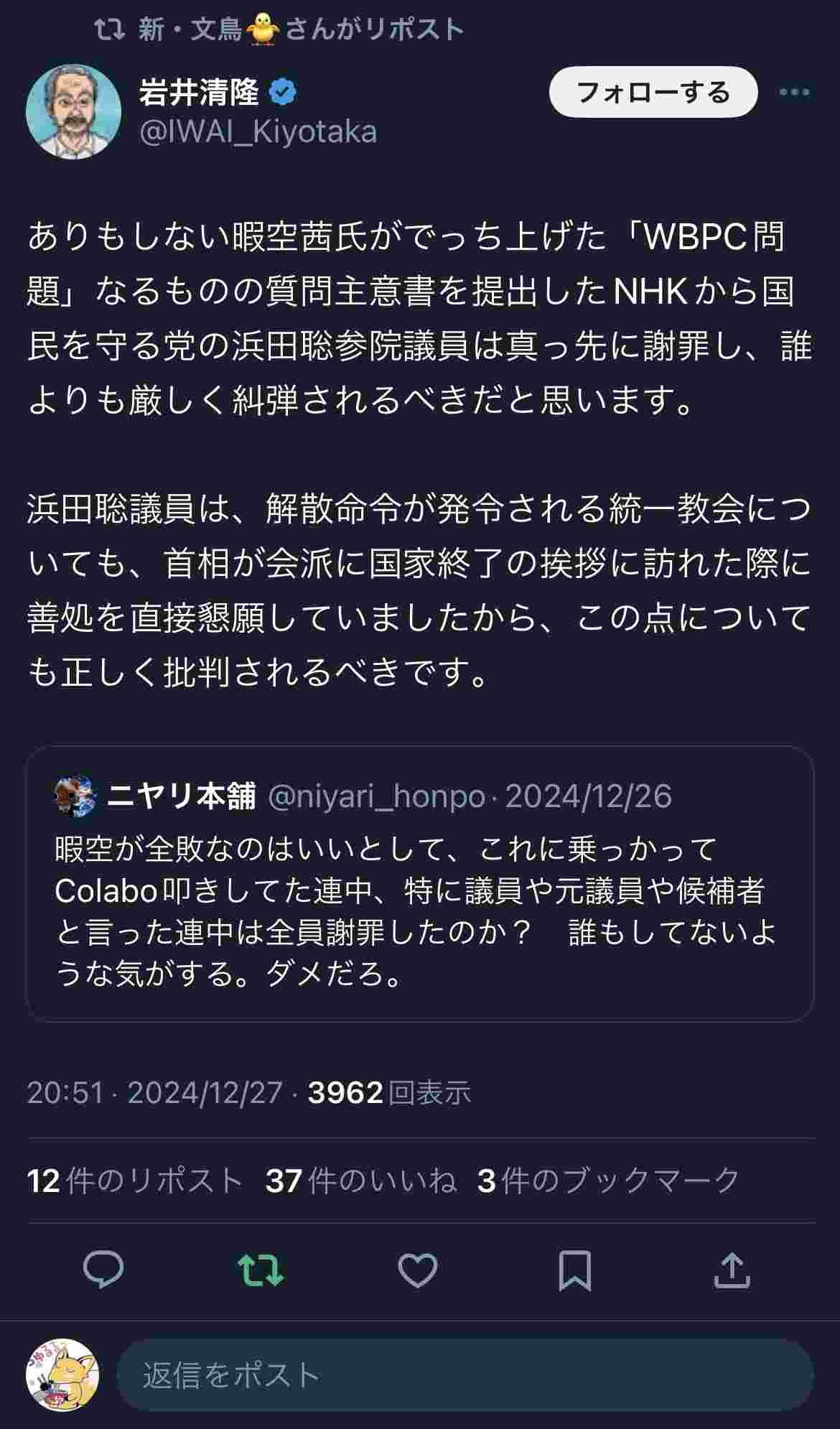Screen dimensions: 840x1429
Task: Open the three-dot overflow menu
Action: point(795,92)
